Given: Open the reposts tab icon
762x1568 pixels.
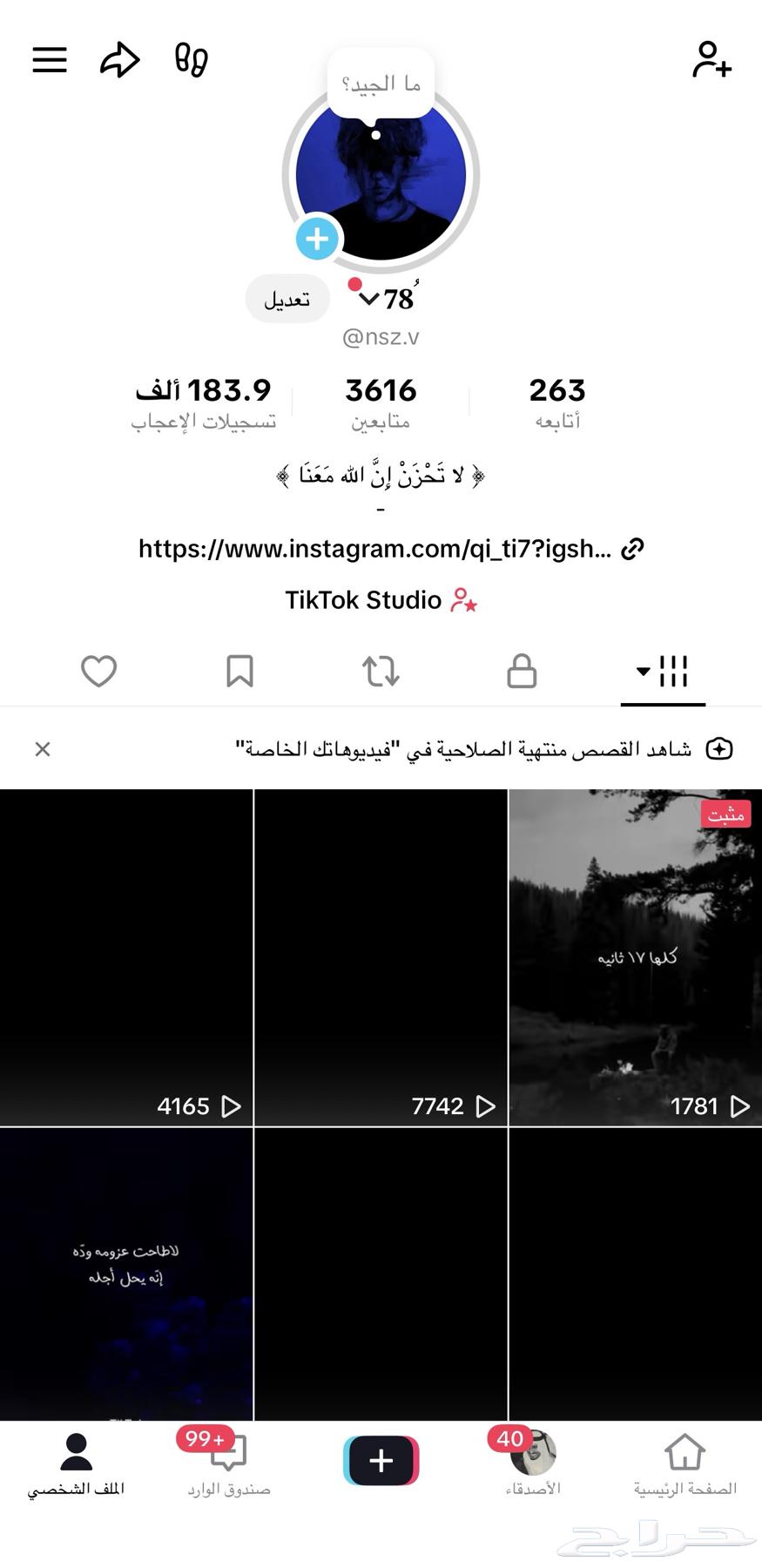Looking at the screenshot, I should click(x=381, y=671).
